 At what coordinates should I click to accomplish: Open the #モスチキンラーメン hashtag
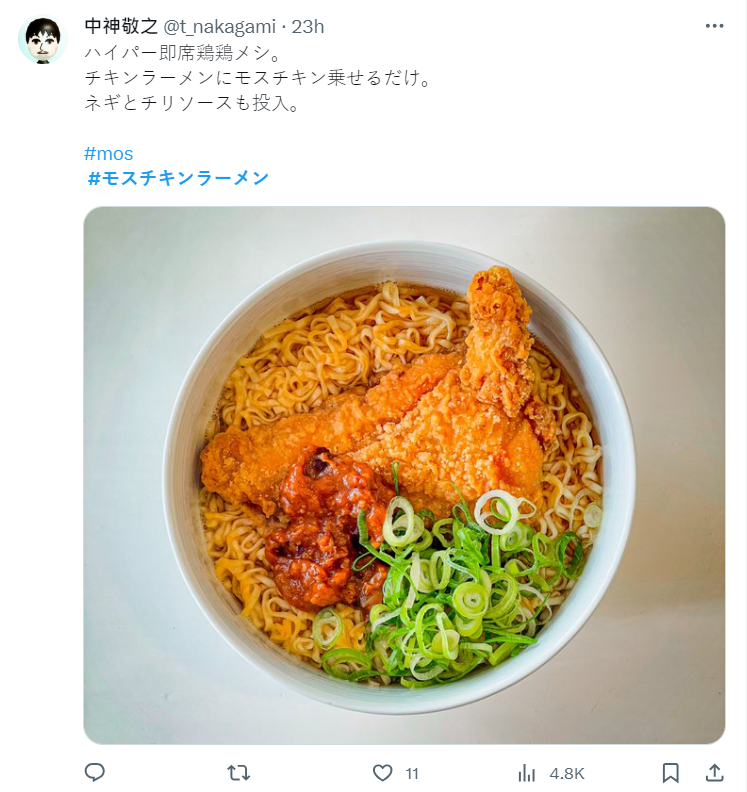click(x=178, y=178)
